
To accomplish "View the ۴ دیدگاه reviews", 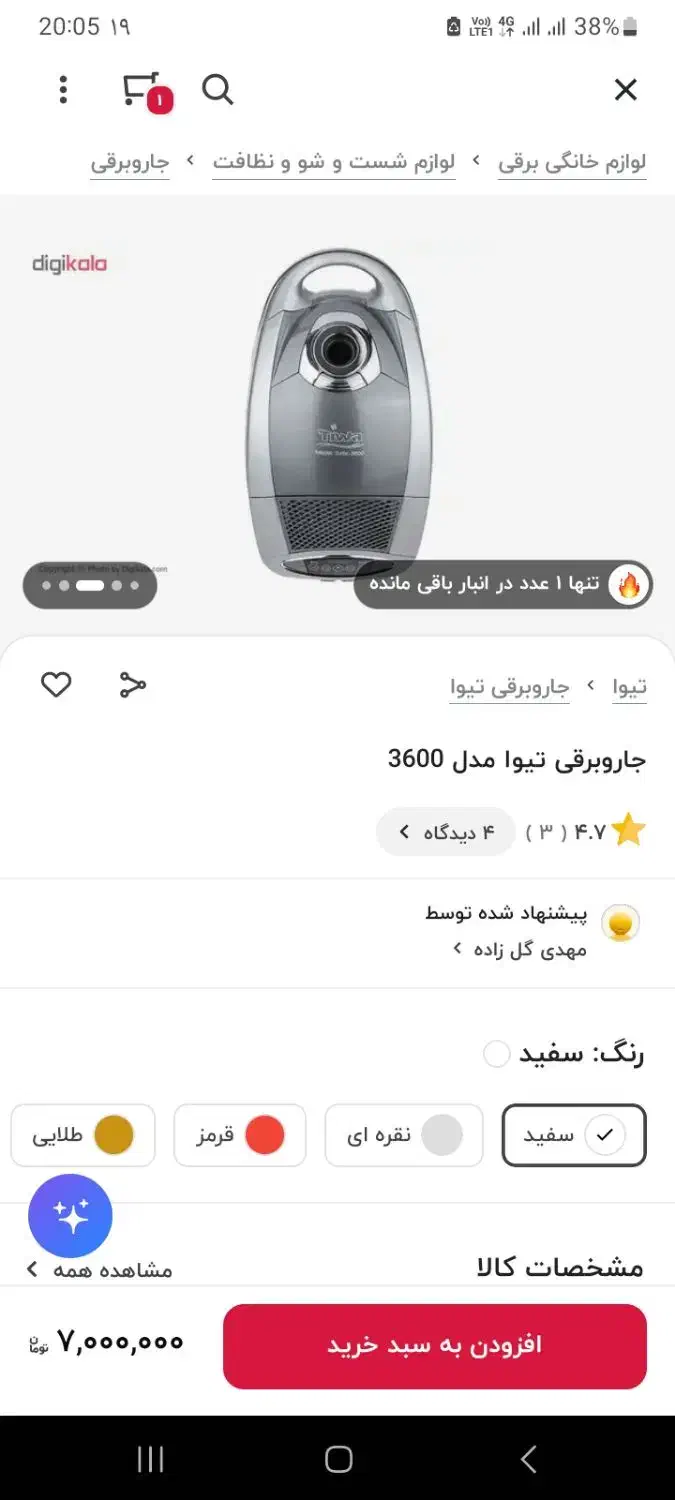I will click(446, 832).
